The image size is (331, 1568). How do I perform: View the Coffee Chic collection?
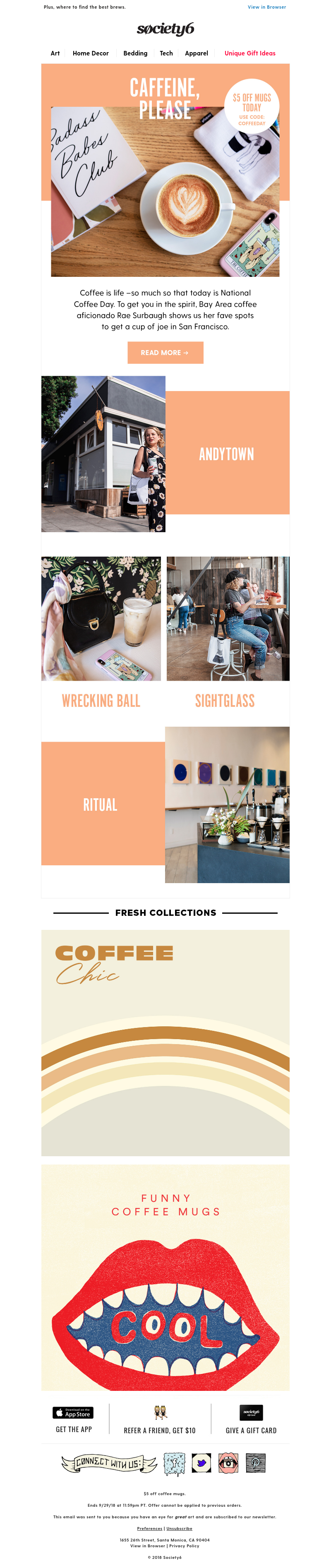(x=165, y=1042)
